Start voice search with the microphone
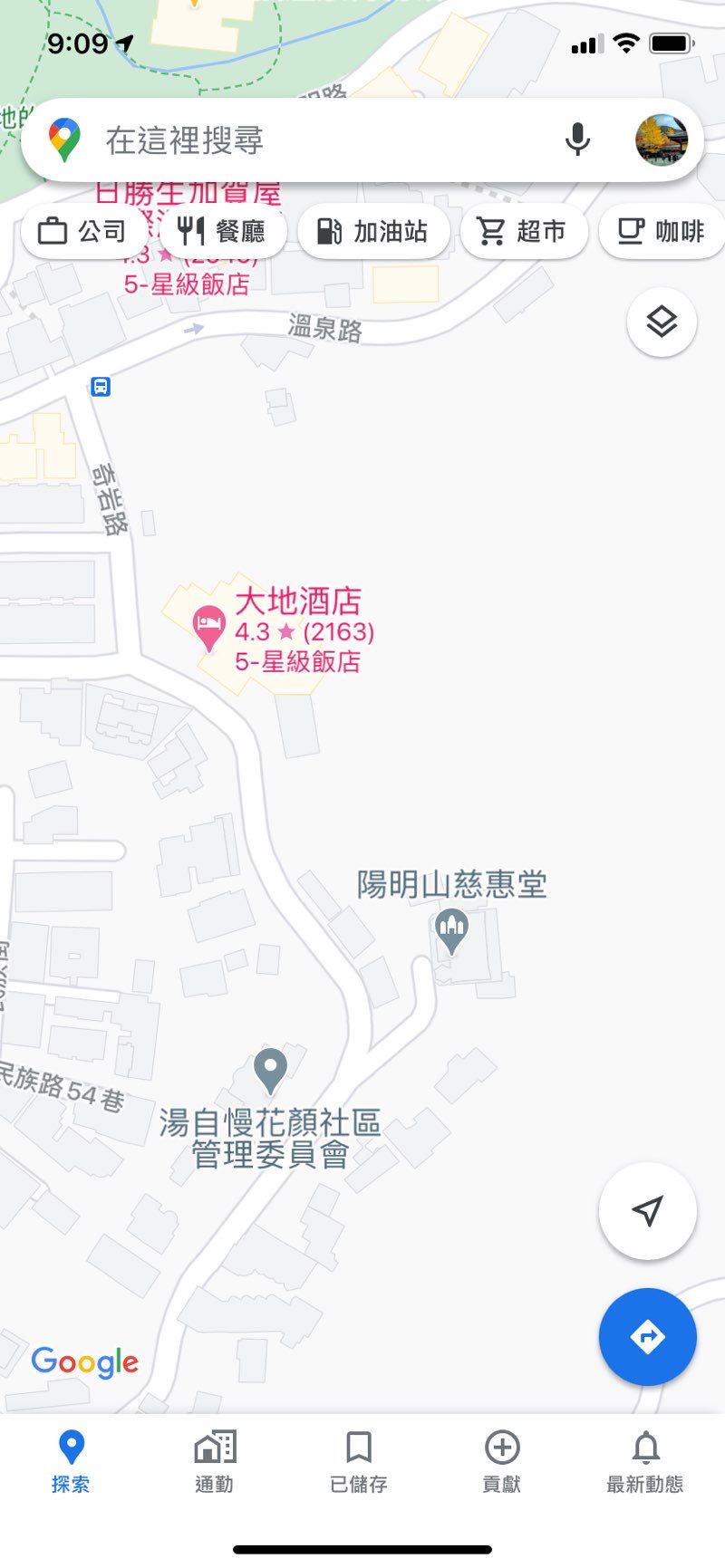 (577, 140)
